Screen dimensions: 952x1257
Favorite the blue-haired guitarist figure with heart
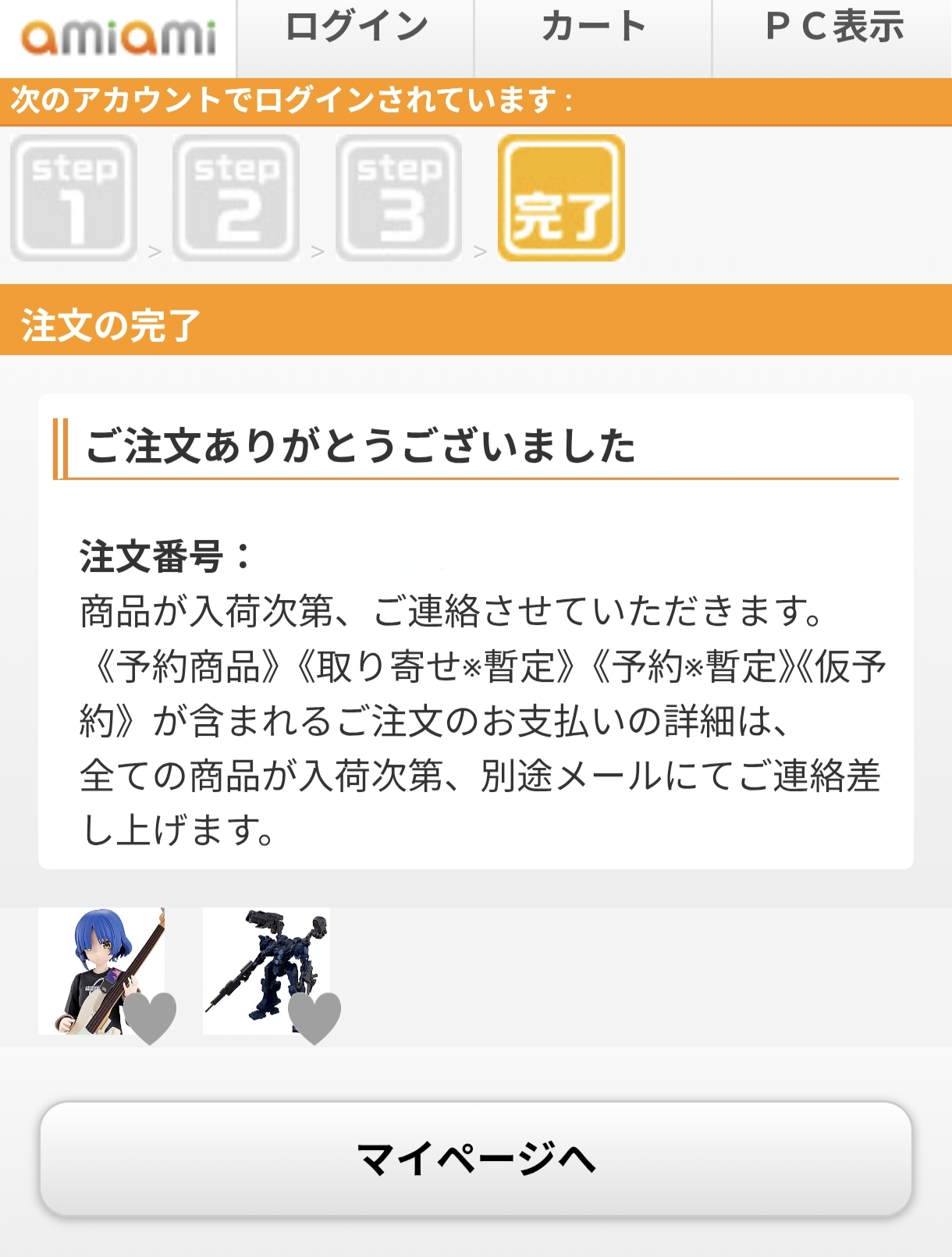click(x=151, y=1017)
